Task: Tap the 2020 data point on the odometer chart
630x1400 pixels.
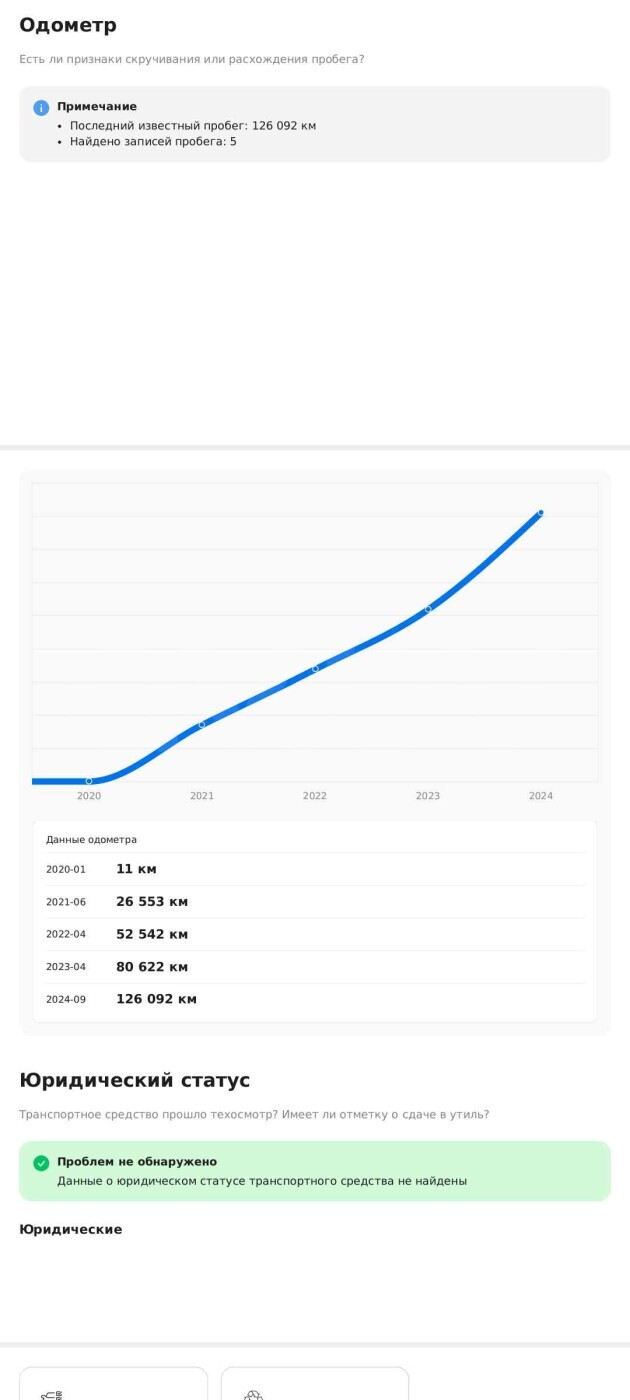Action: tap(89, 781)
